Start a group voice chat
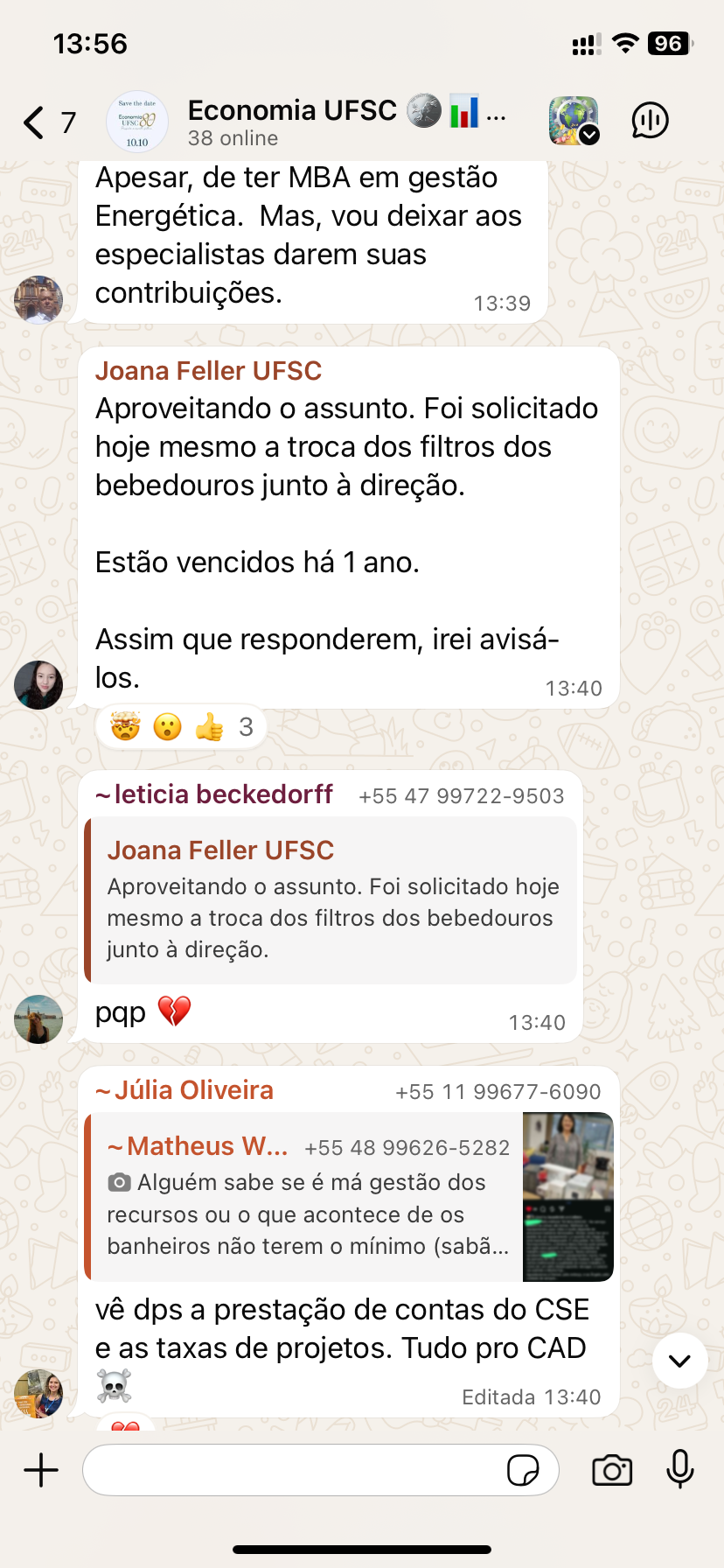724x1568 pixels. tap(650, 121)
